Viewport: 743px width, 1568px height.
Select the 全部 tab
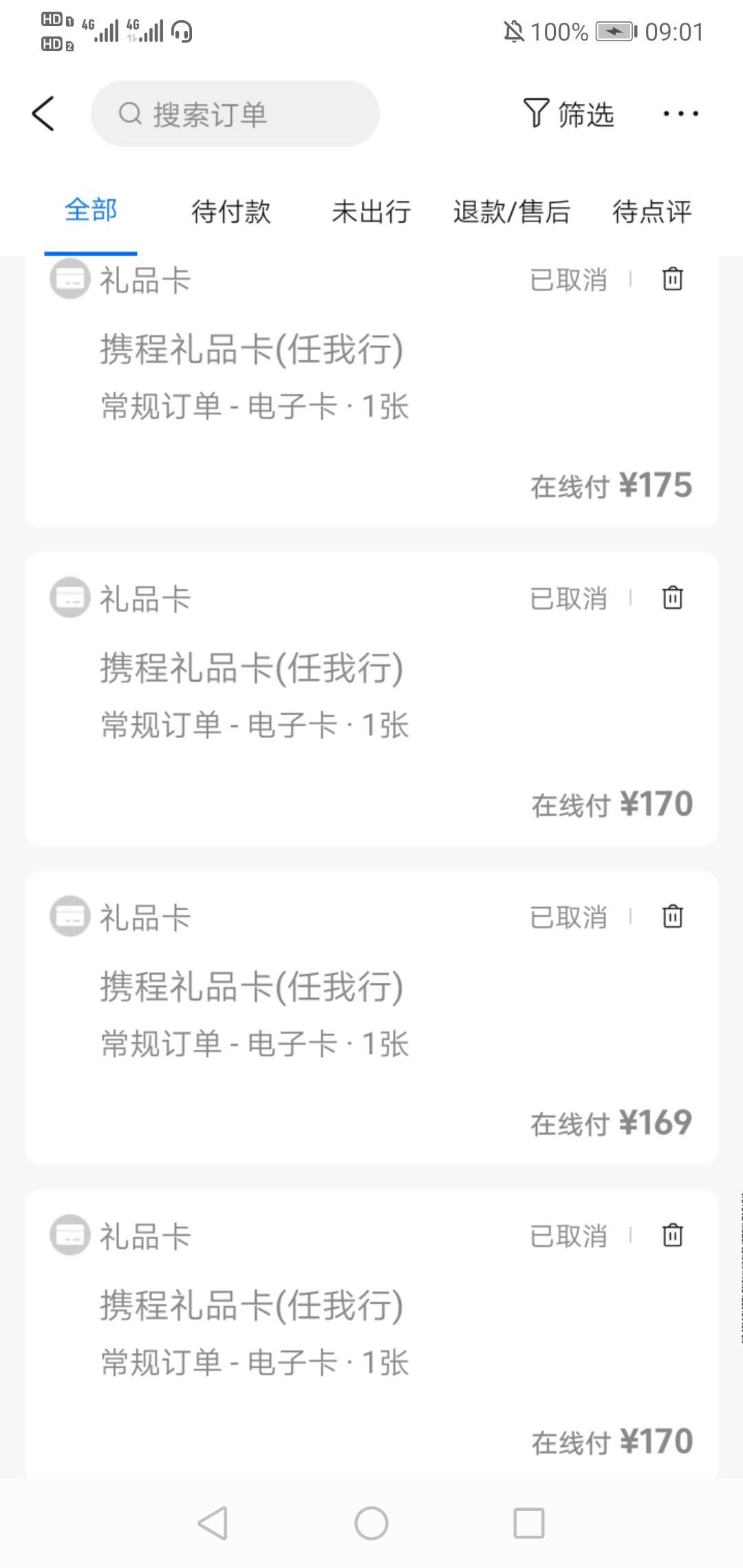pyautogui.click(x=91, y=210)
